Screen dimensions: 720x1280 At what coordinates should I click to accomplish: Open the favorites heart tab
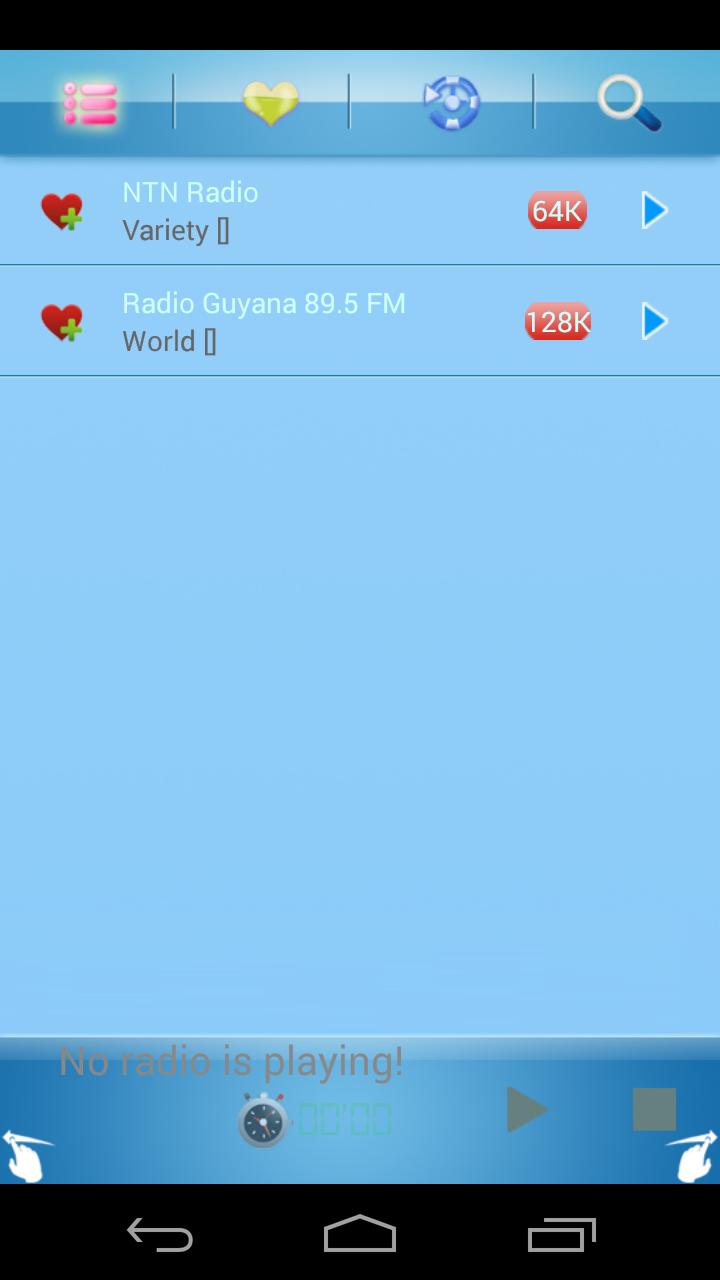pos(270,103)
